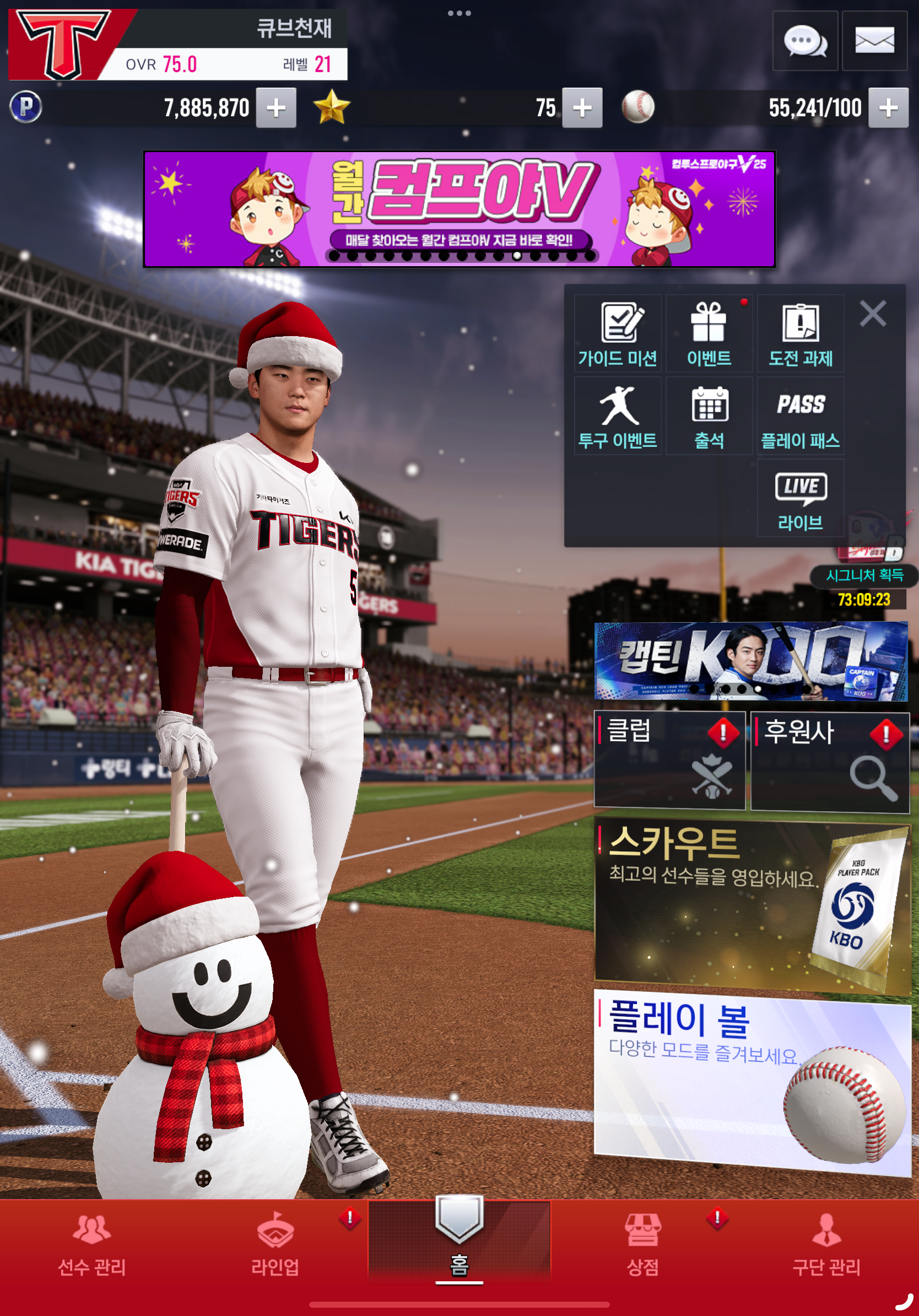This screenshot has height=1316, width=919.
Task: Open 투구 이벤트
Action: [618, 416]
